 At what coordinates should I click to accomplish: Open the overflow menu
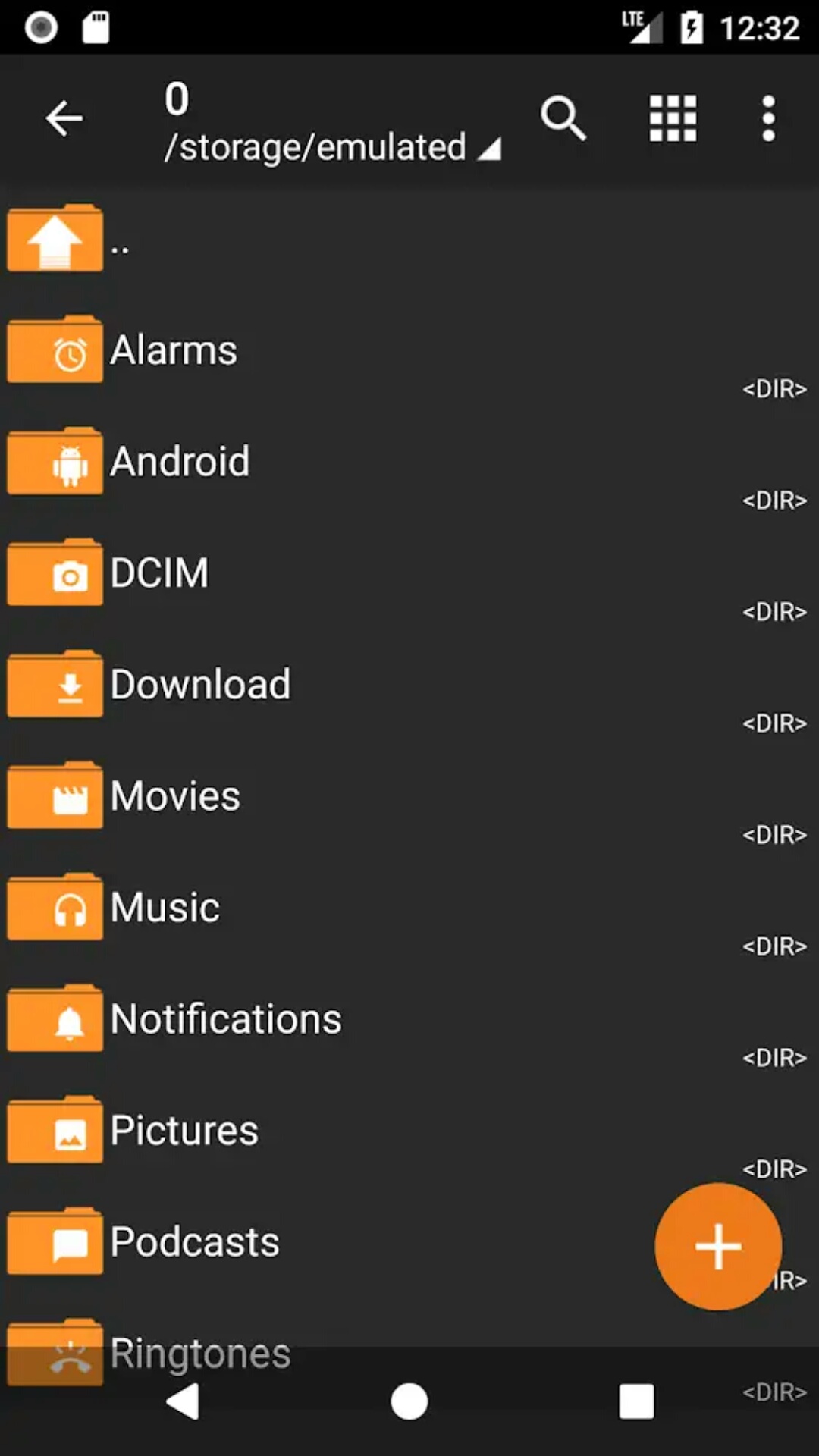pyautogui.click(x=768, y=119)
